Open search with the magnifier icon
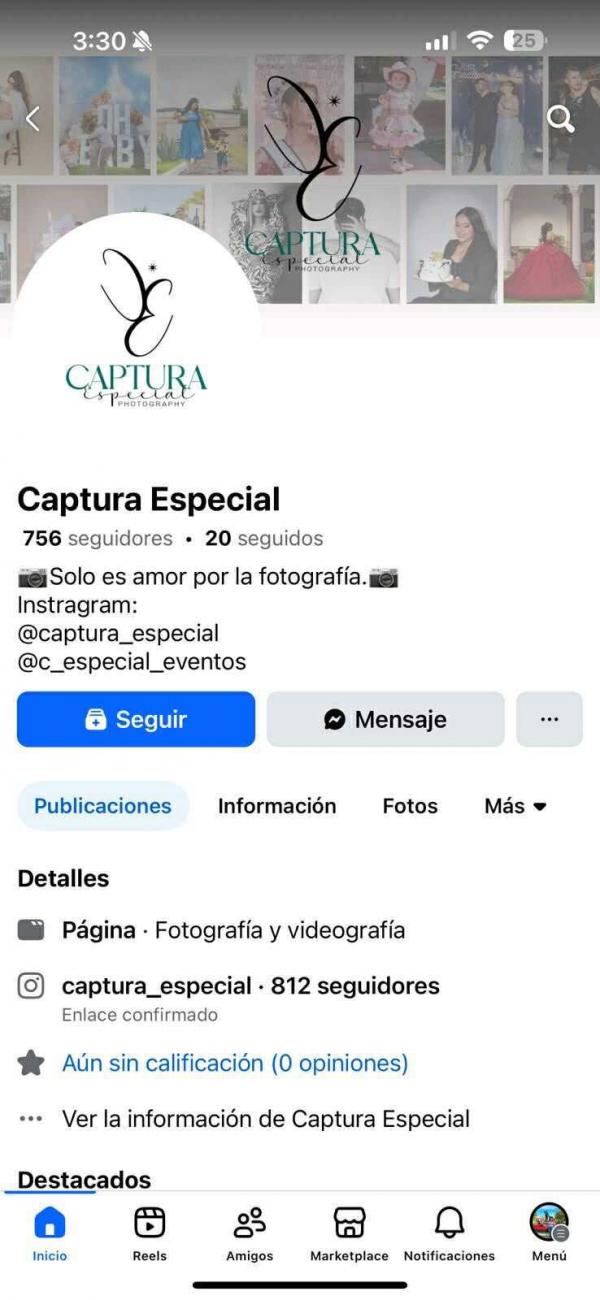 pyautogui.click(x=560, y=120)
